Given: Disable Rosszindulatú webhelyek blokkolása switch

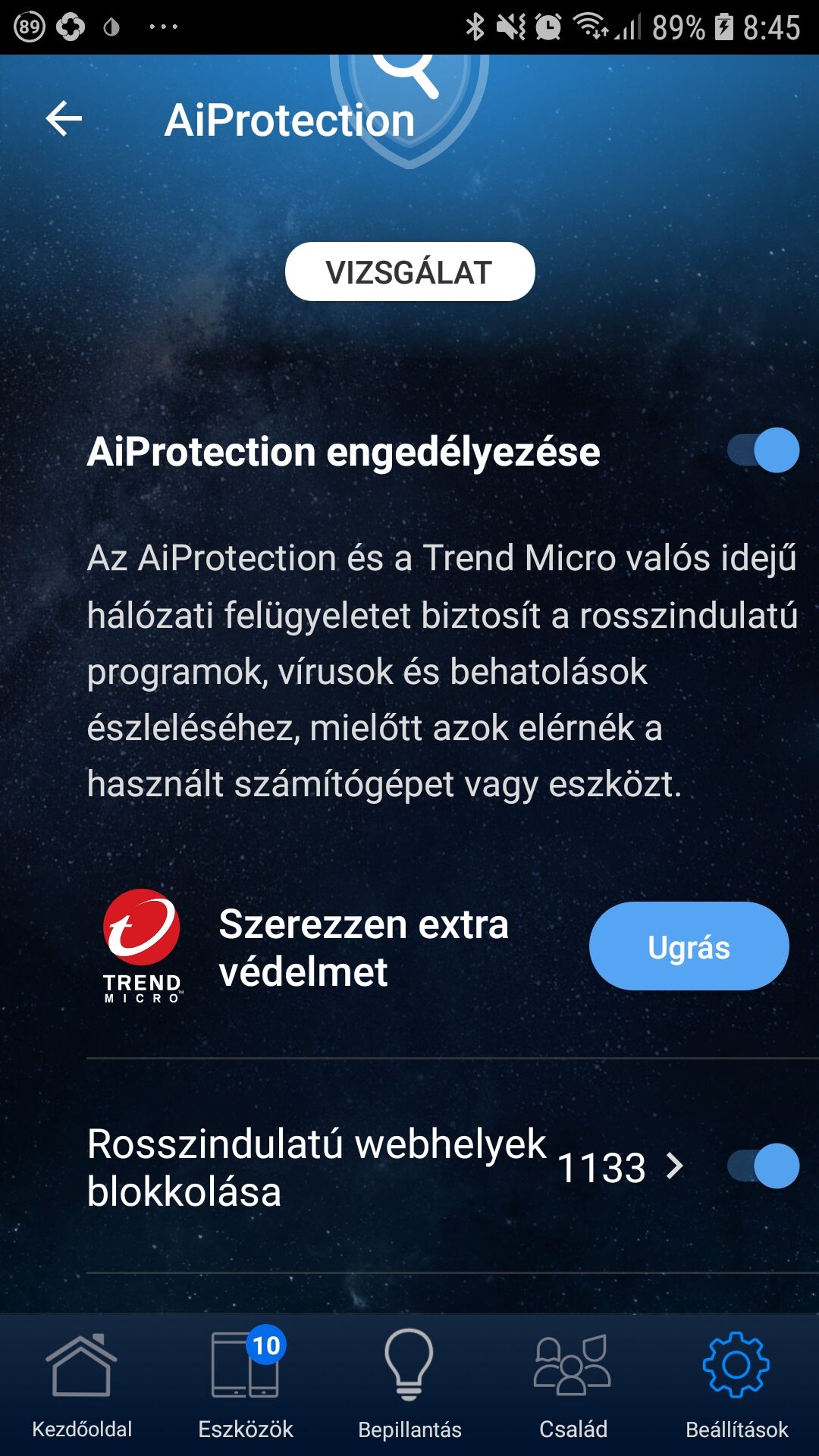Looking at the screenshot, I should (763, 1166).
